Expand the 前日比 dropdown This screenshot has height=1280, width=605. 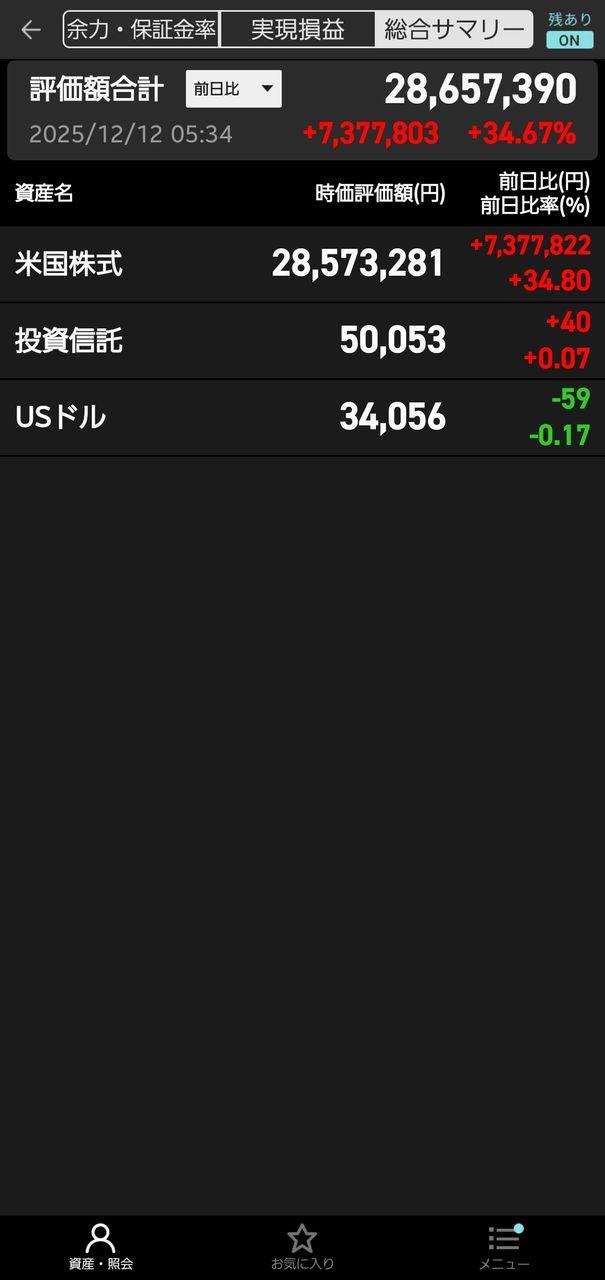233,89
